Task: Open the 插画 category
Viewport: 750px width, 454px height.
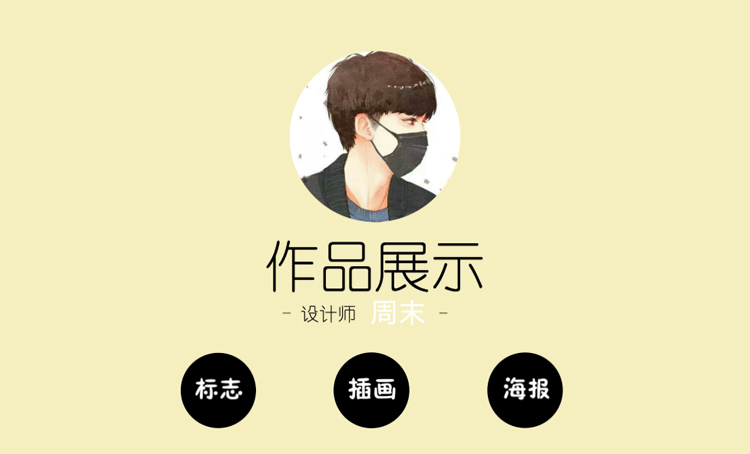Action: point(371,389)
